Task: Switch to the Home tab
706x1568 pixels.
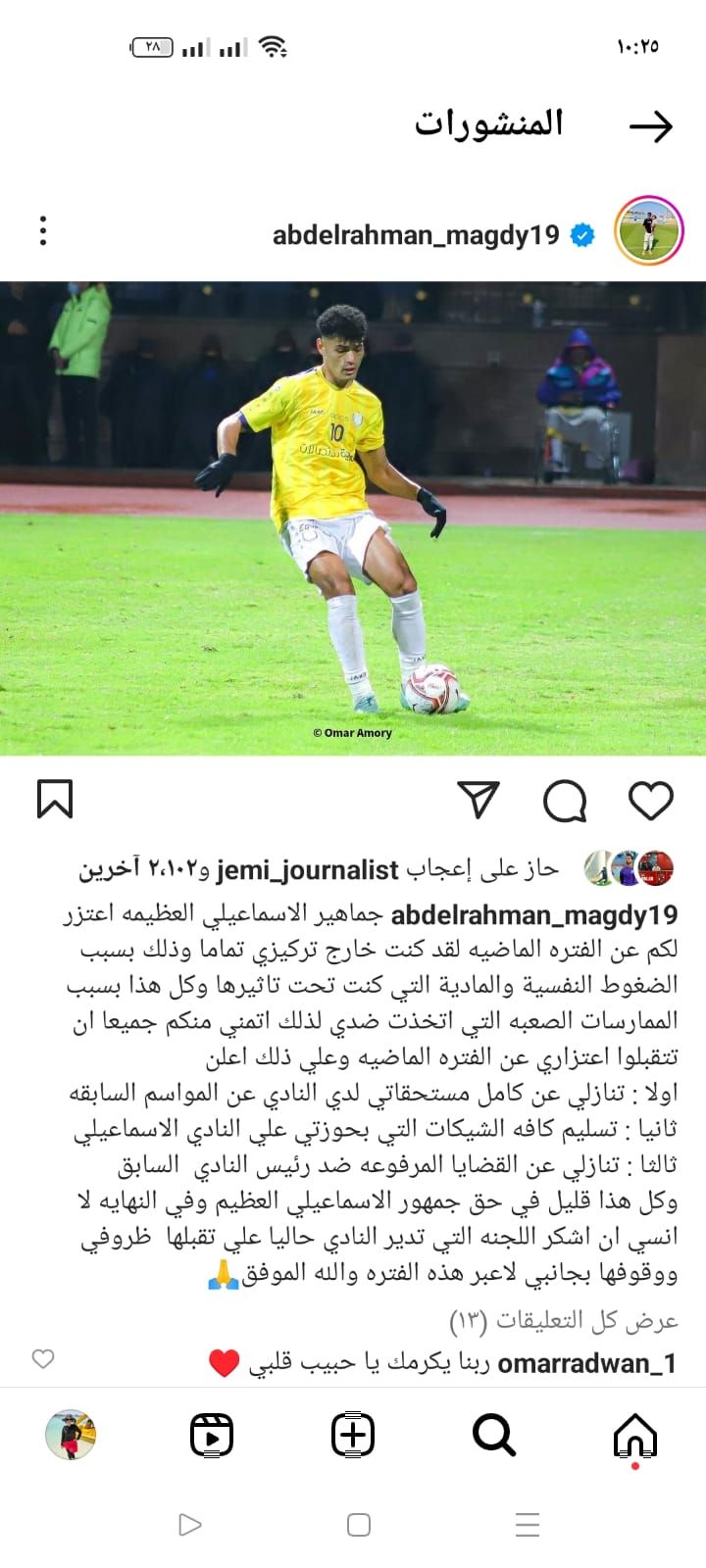Action: tap(634, 1436)
